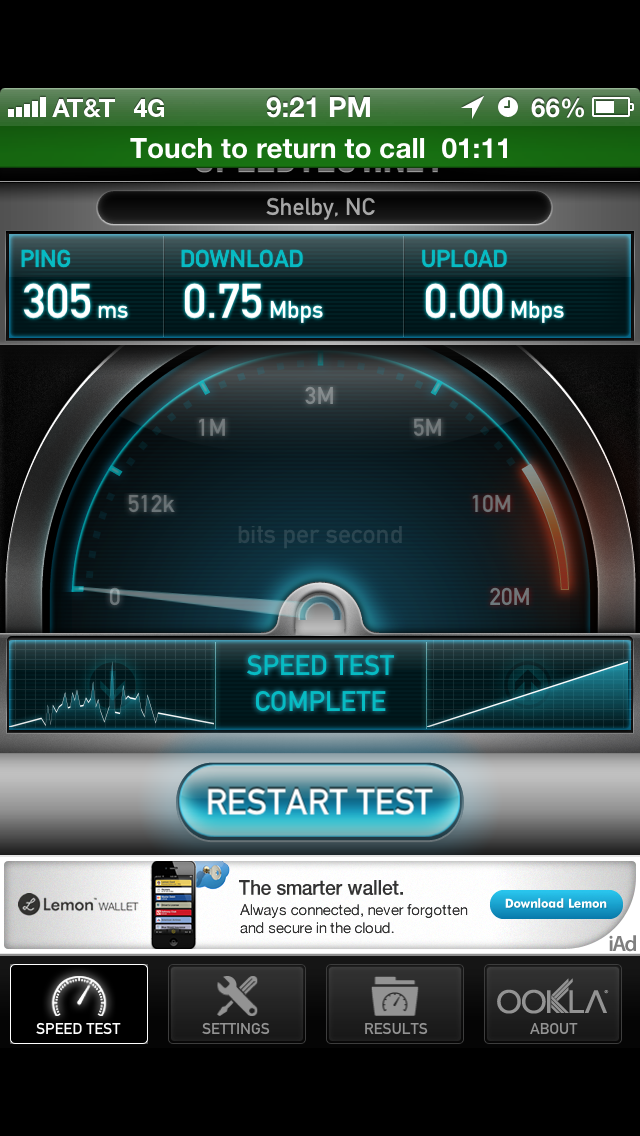Go to the Results tab

pyautogui.click(x=395, y=1003)
